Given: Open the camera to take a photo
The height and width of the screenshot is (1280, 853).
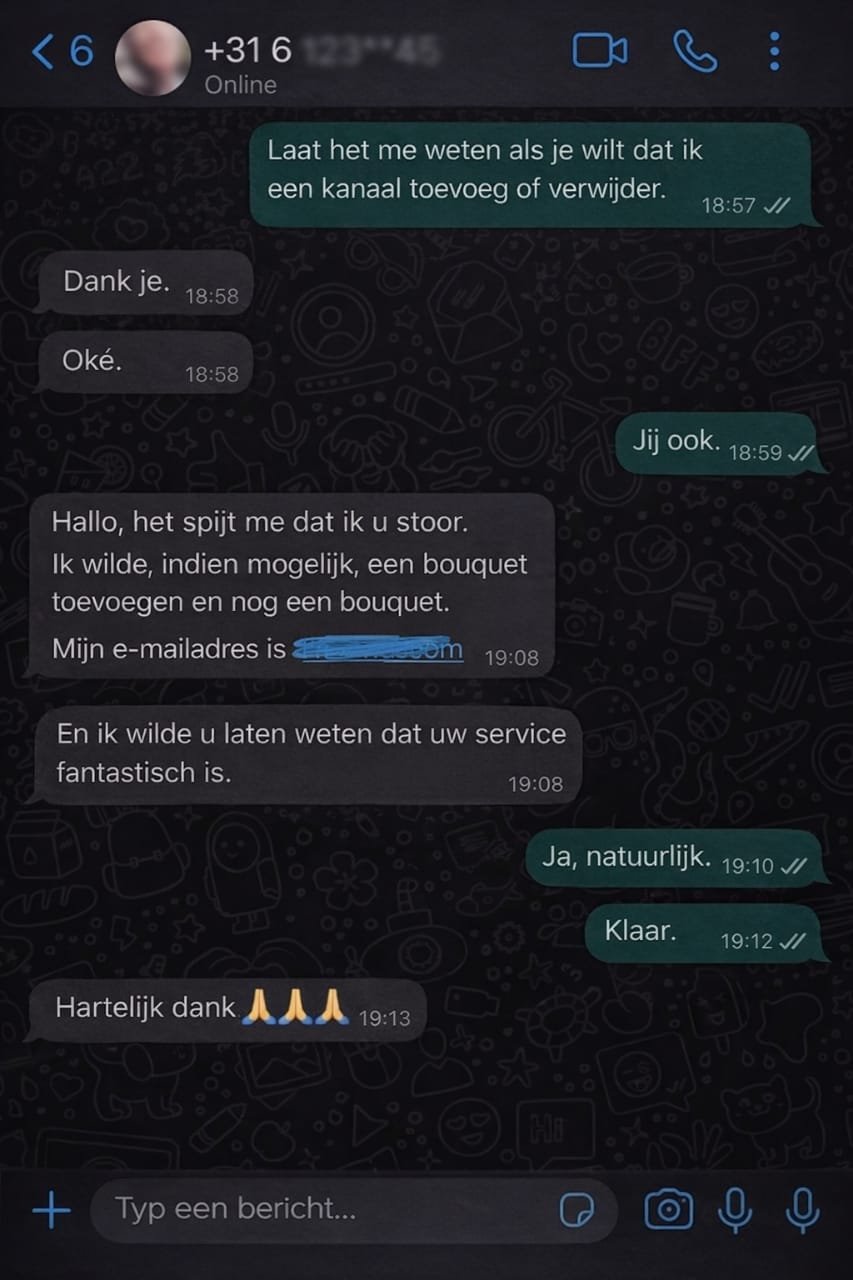Looking at the screenshot, I should coord(668,1210).
